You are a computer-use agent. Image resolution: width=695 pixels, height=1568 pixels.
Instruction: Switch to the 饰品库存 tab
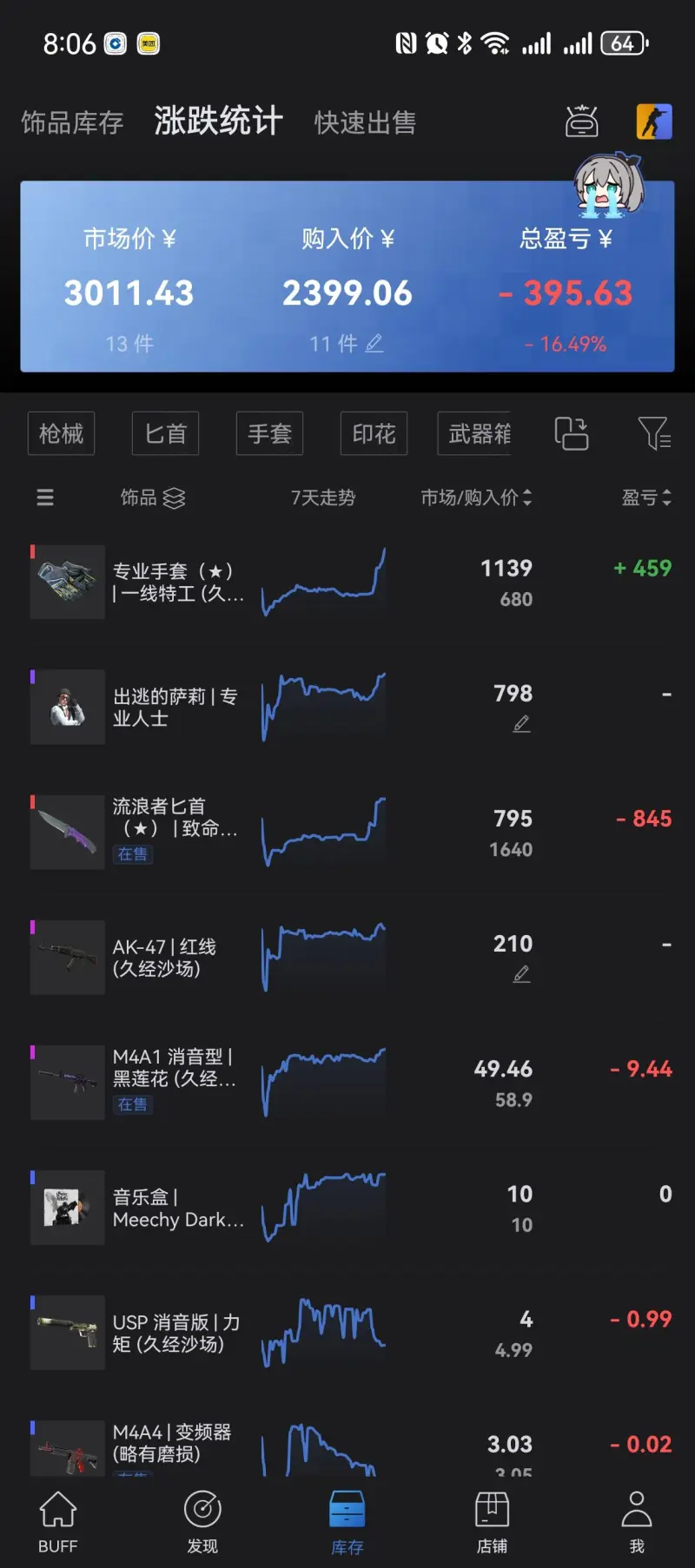72,122
